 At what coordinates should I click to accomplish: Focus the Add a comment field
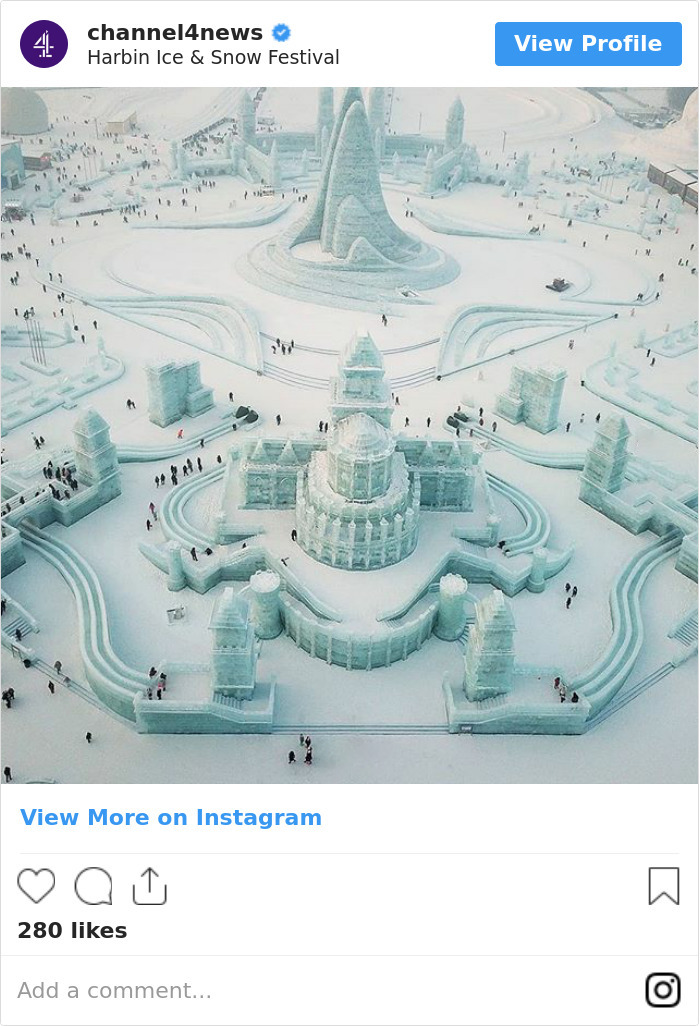(300, 990)
